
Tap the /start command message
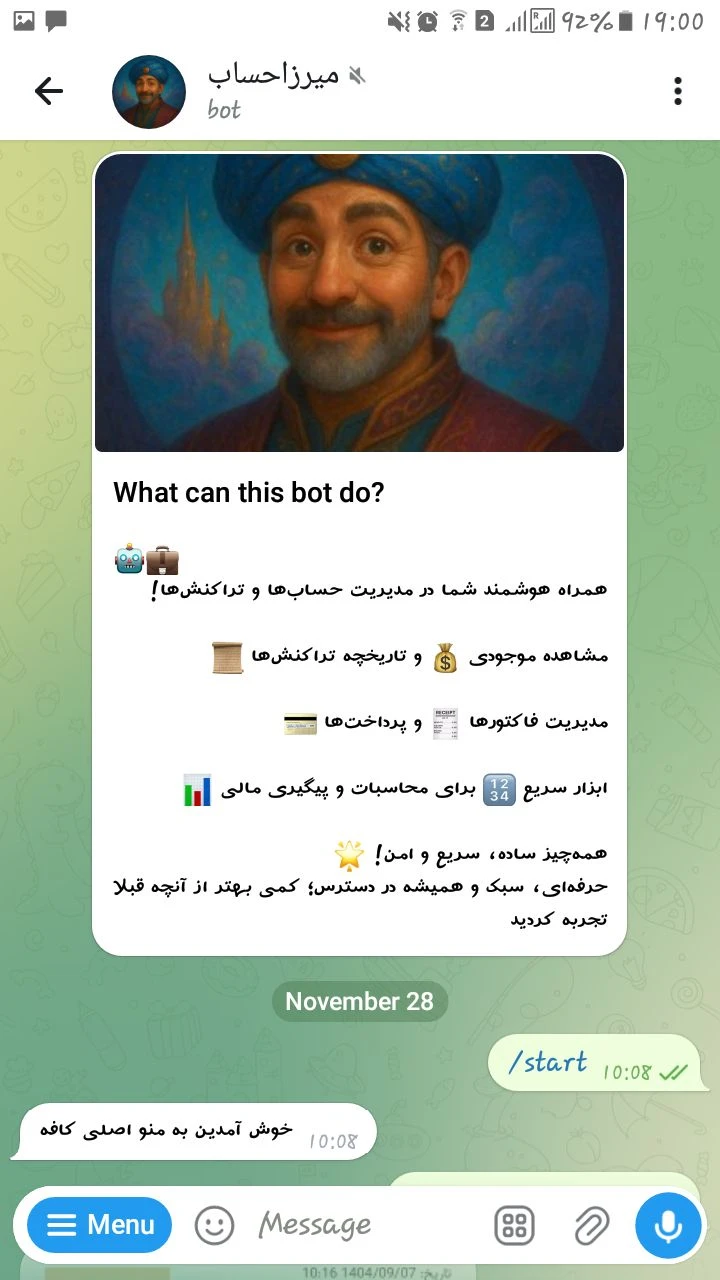point(547,1062)
